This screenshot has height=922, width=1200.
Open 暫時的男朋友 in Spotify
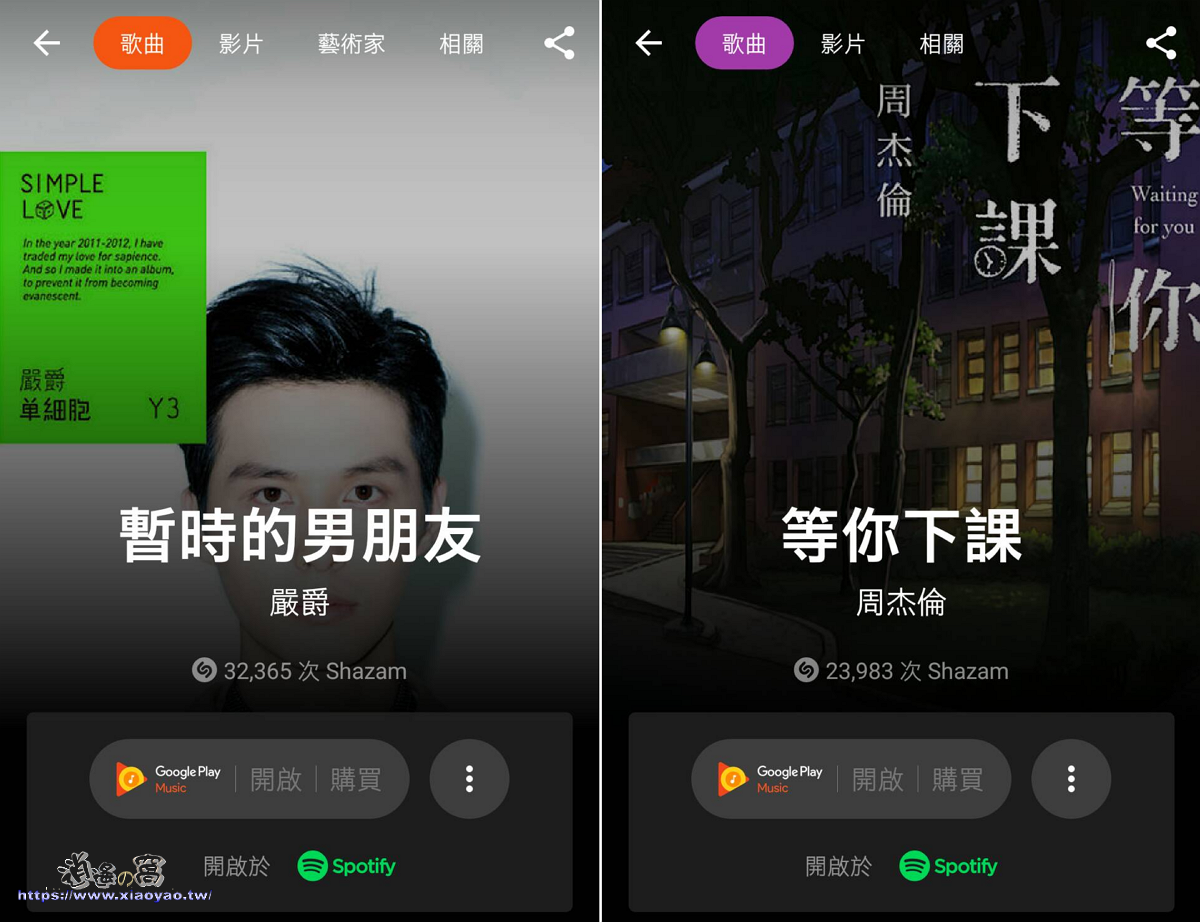[347, 866]
